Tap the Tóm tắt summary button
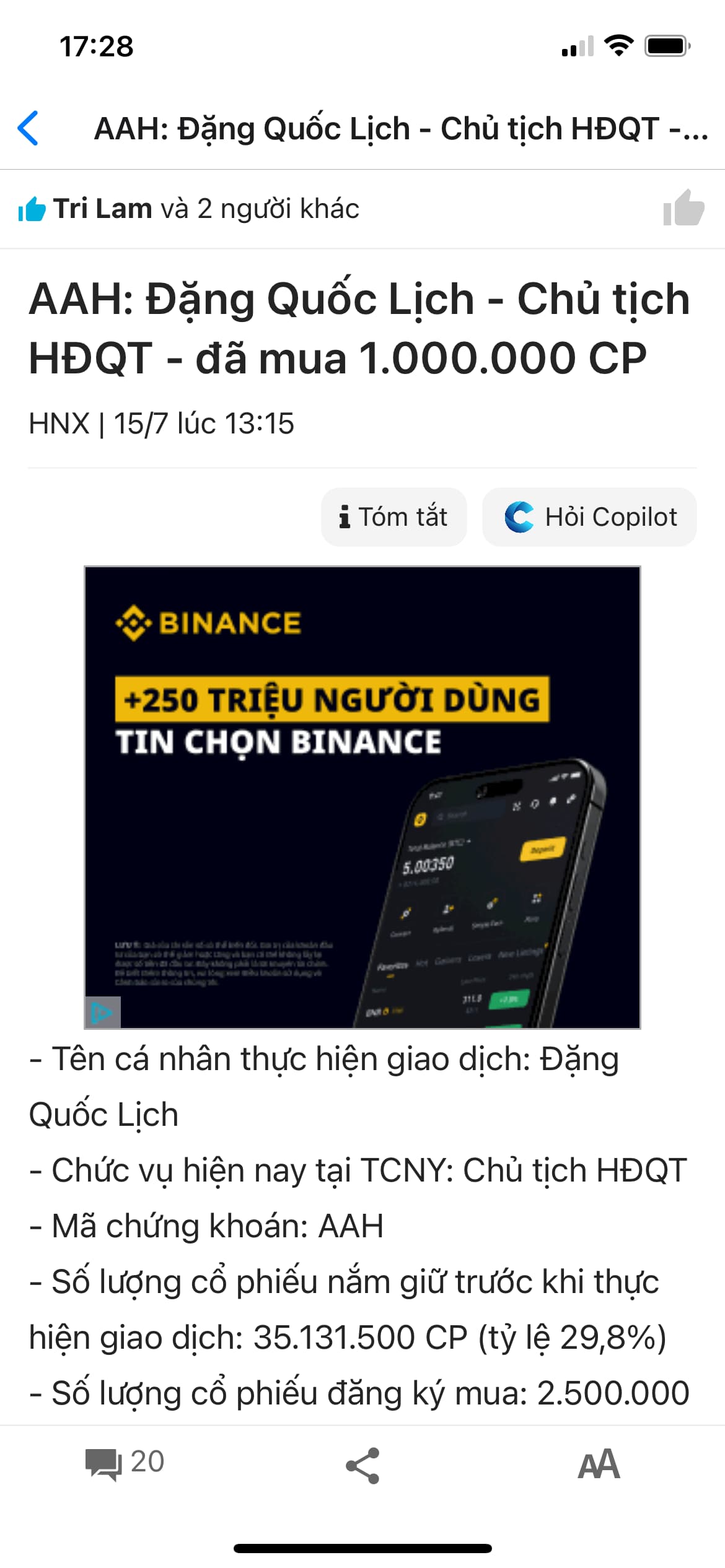The height and width of the screenshot is (1568, 725). (x=393, y=517)
